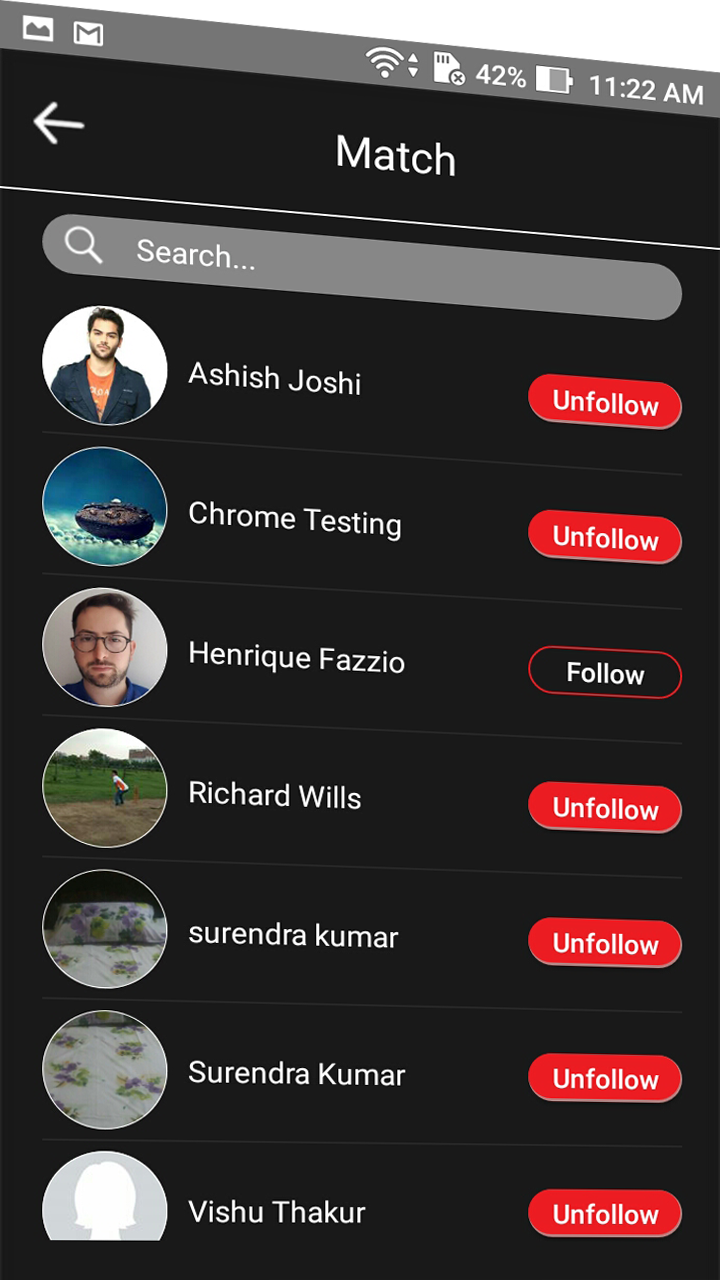720x1280 pixels.
Task: Unfollow lowercase surendra kumar
Action: click(x=604, y=944)
